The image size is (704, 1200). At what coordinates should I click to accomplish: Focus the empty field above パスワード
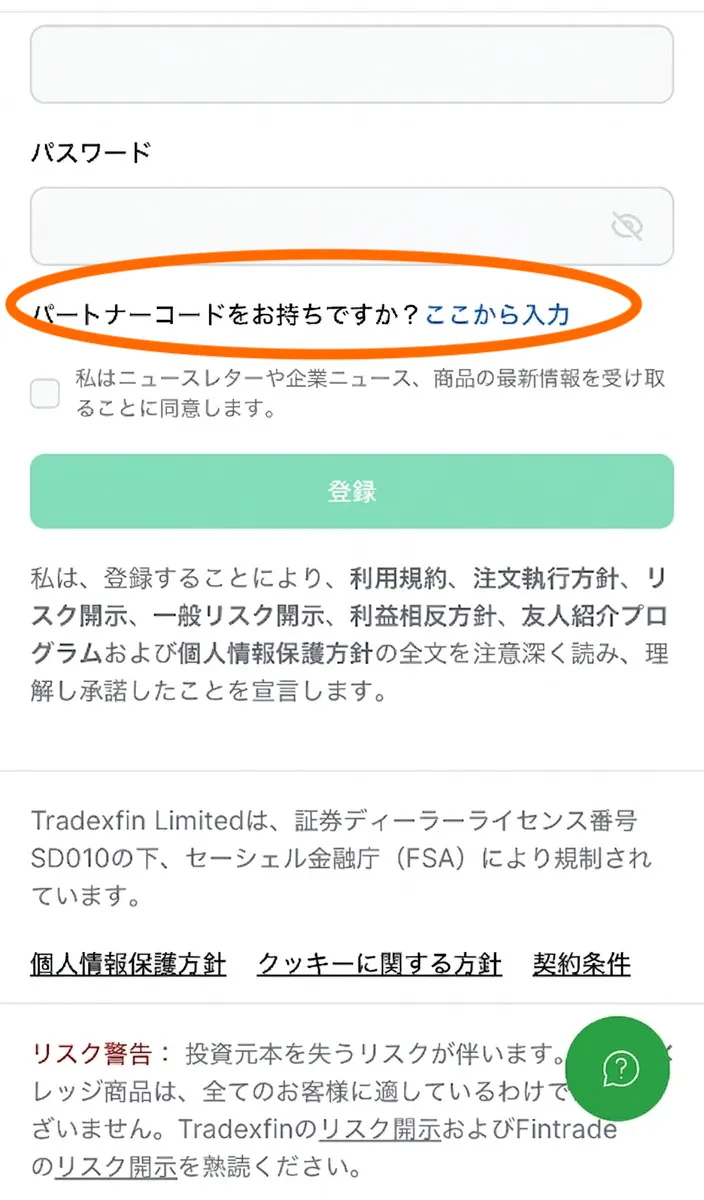(x=351, y=65)
